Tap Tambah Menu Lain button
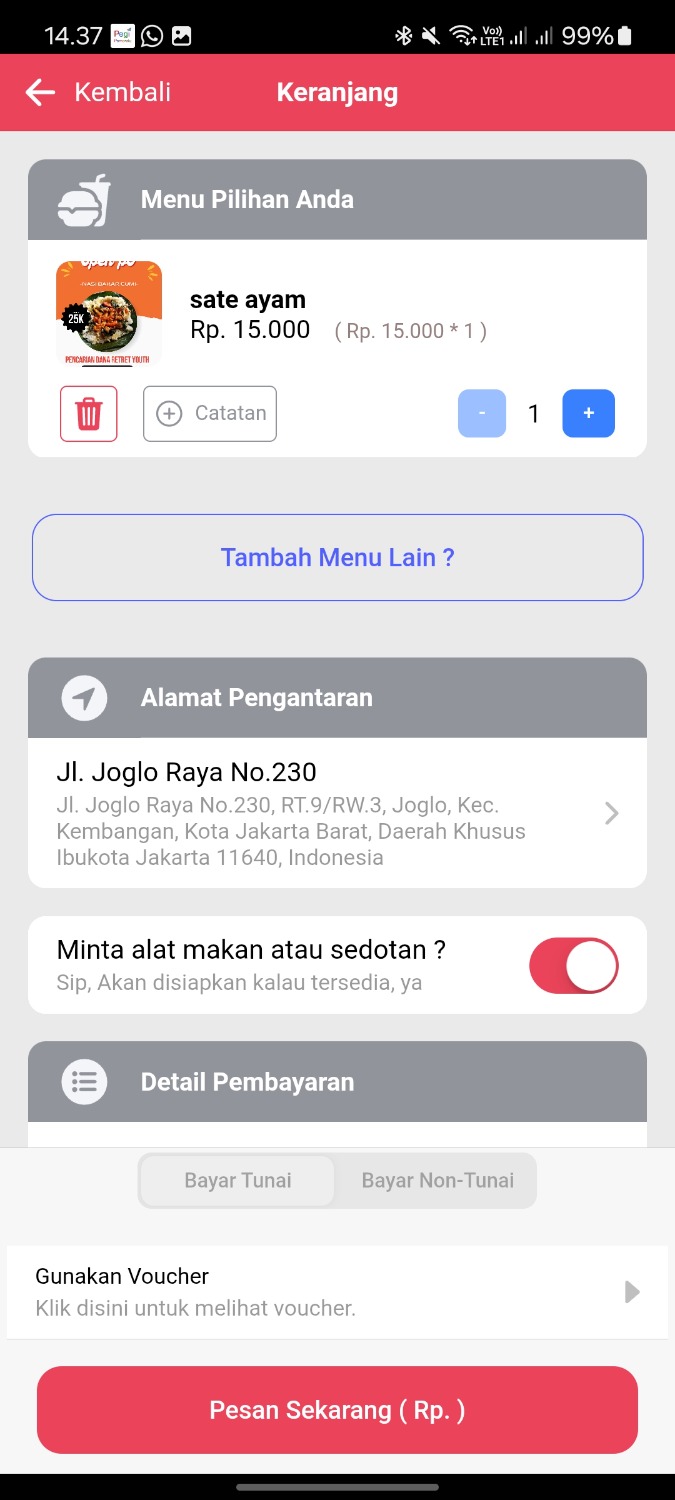The height and width of the screenshot is (1500, 675). 337,558
